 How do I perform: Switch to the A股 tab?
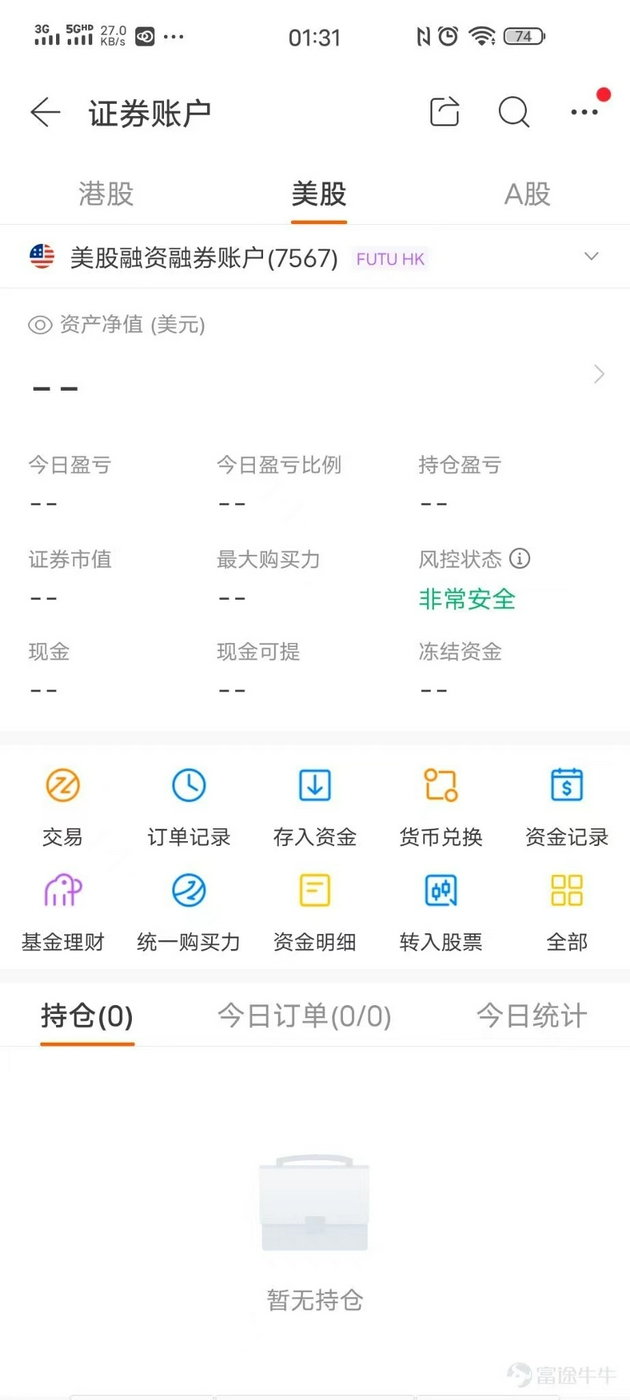click(x=527, y=194)
